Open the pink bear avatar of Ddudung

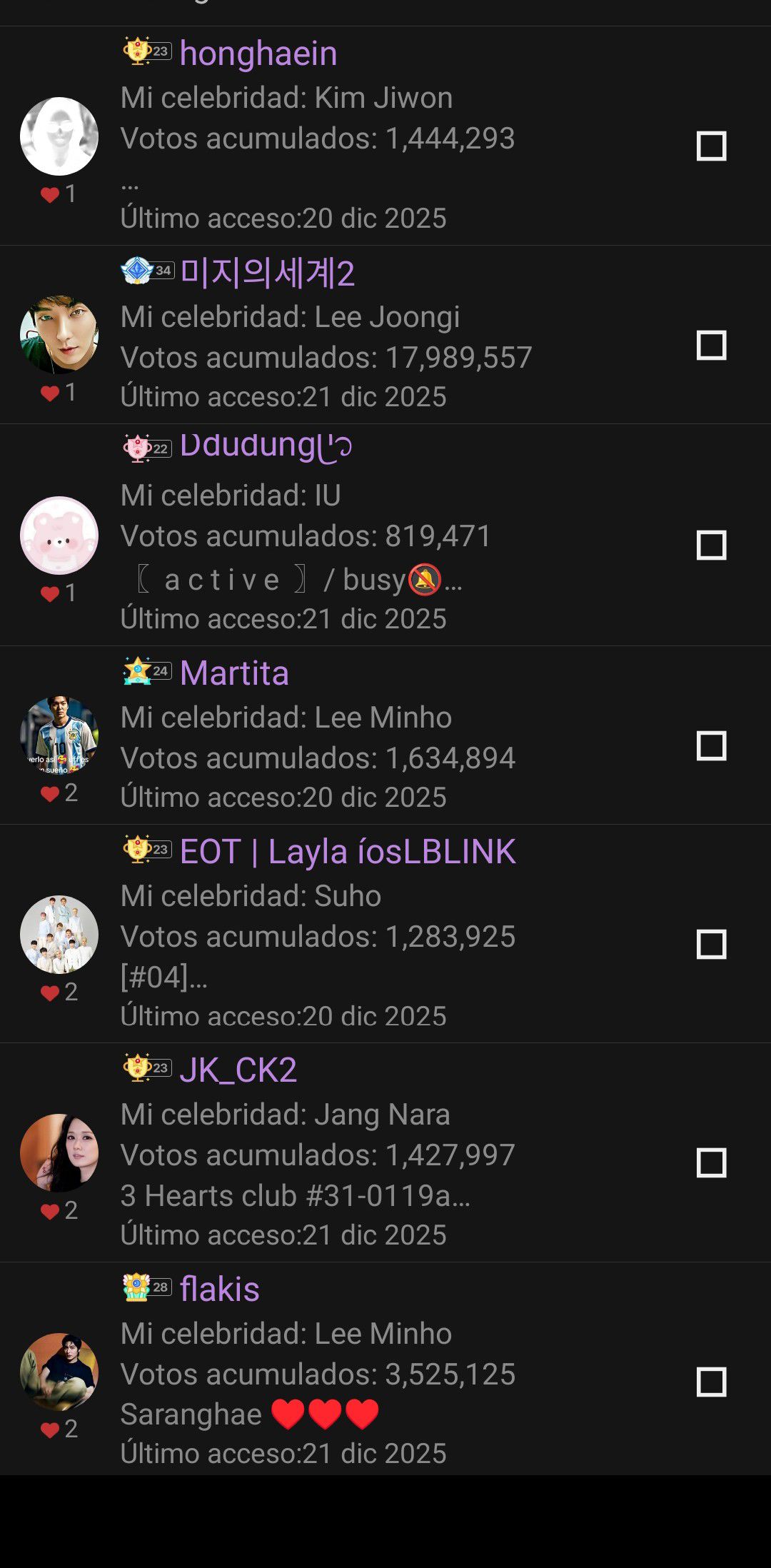click(x=59, y=536)
